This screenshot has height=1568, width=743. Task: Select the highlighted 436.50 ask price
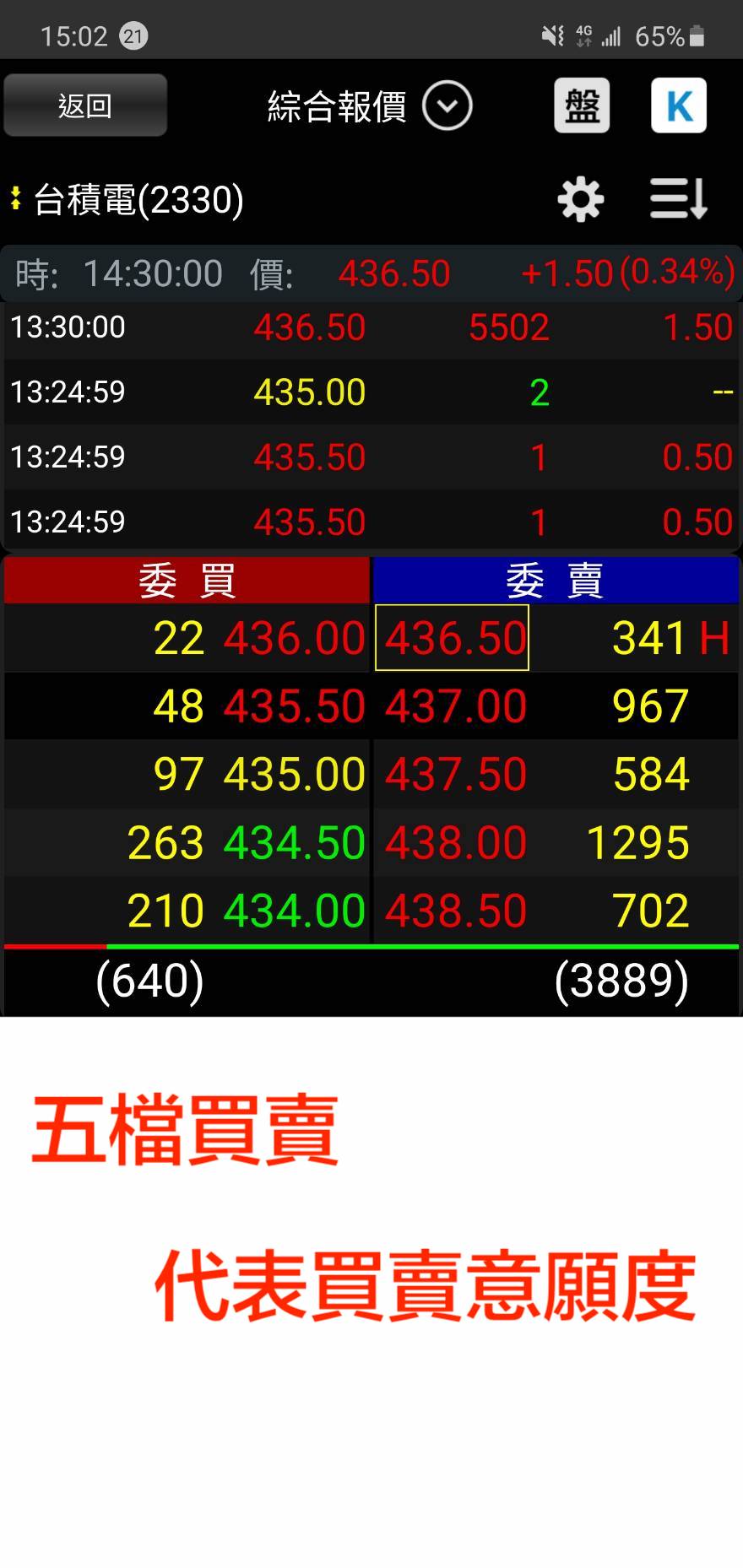tap(452, 638)
